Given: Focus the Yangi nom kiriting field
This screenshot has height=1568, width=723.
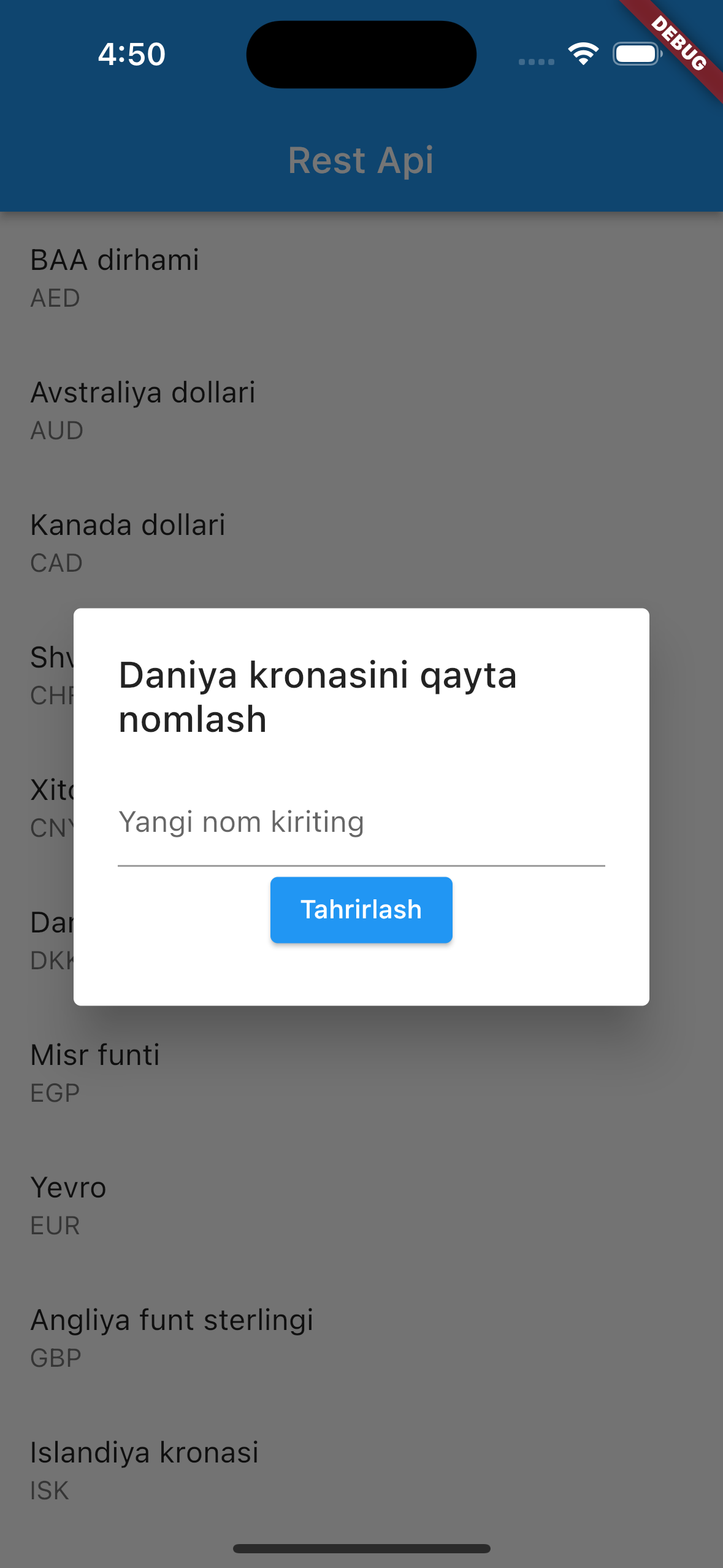Looking at the screenshot, I should 361,823.
